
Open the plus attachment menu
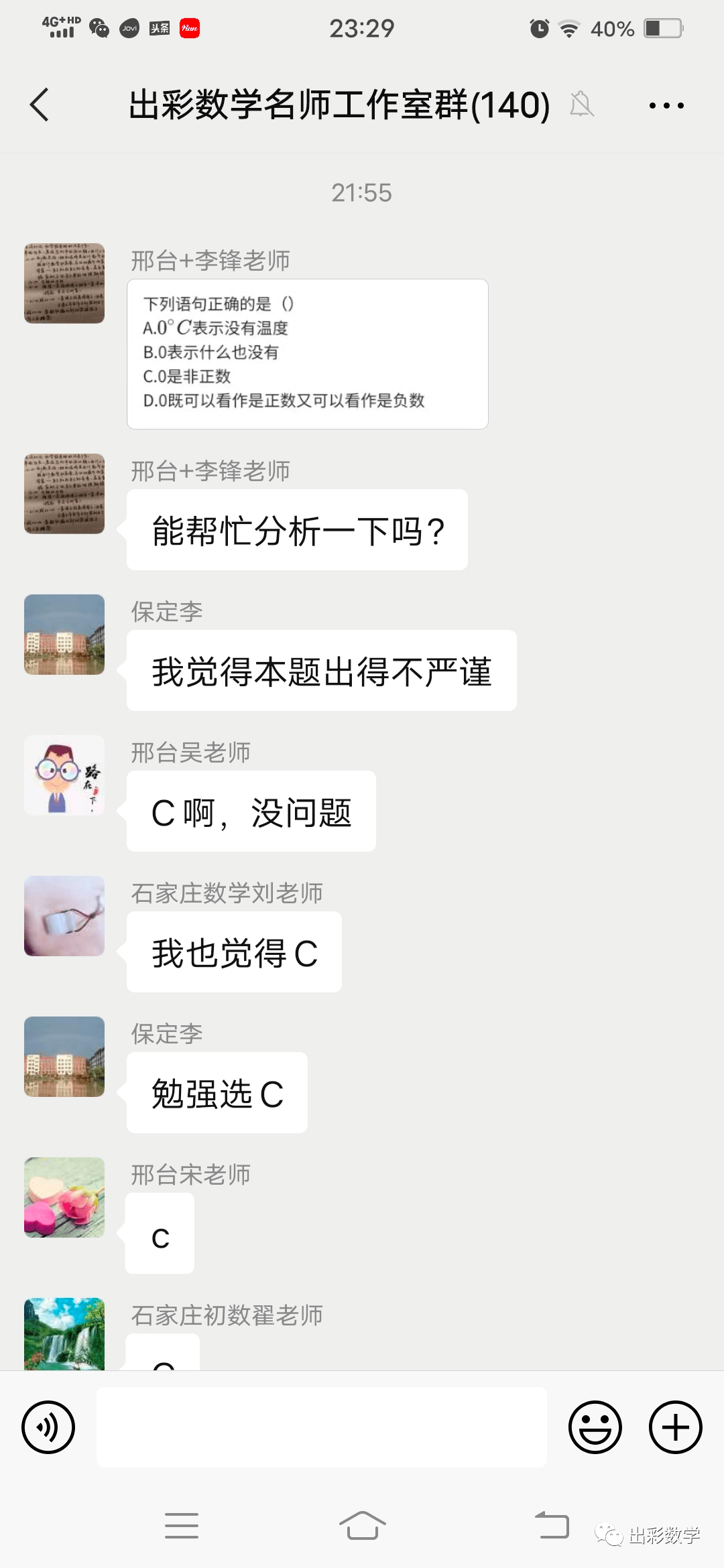[x=675, y=1427]
